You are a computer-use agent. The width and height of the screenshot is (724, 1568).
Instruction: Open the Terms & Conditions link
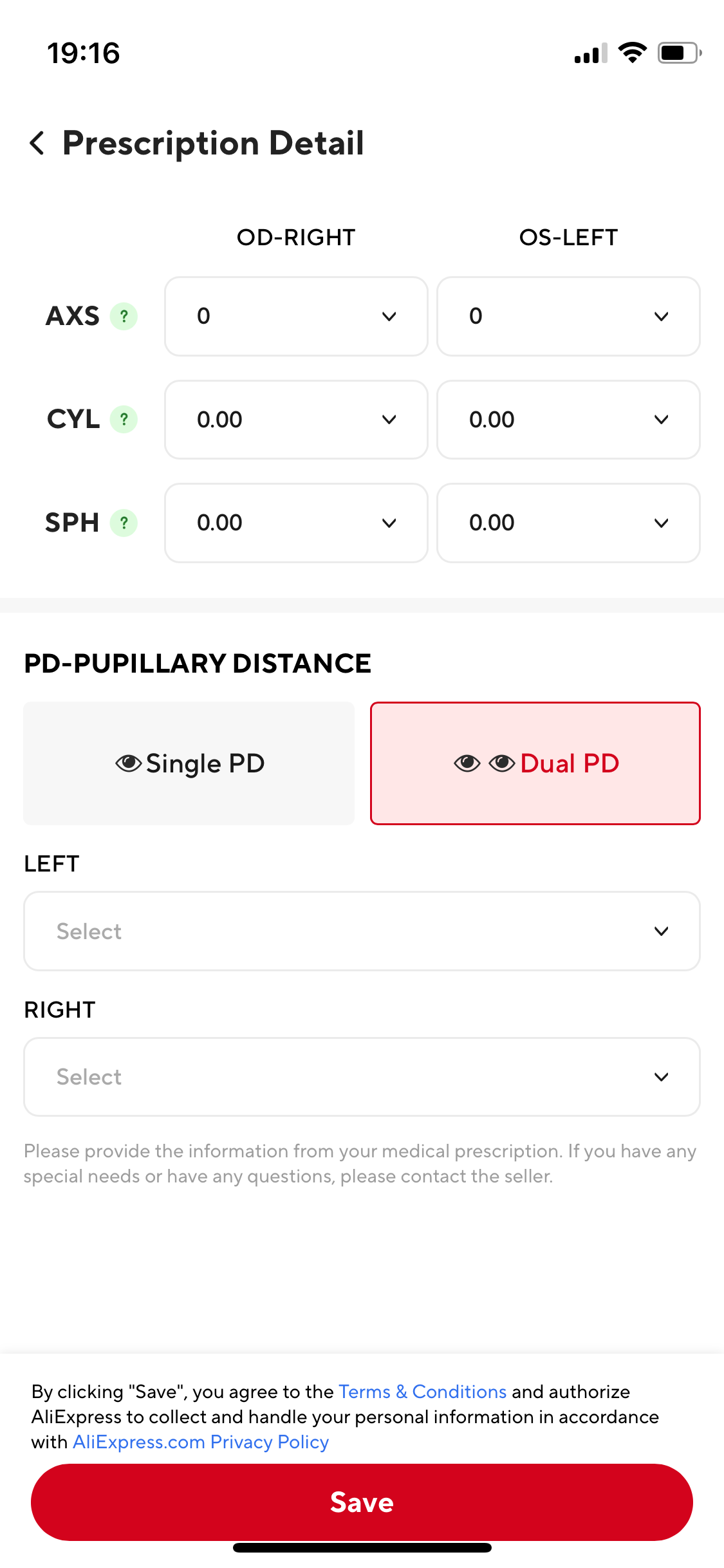(423, 1392)
